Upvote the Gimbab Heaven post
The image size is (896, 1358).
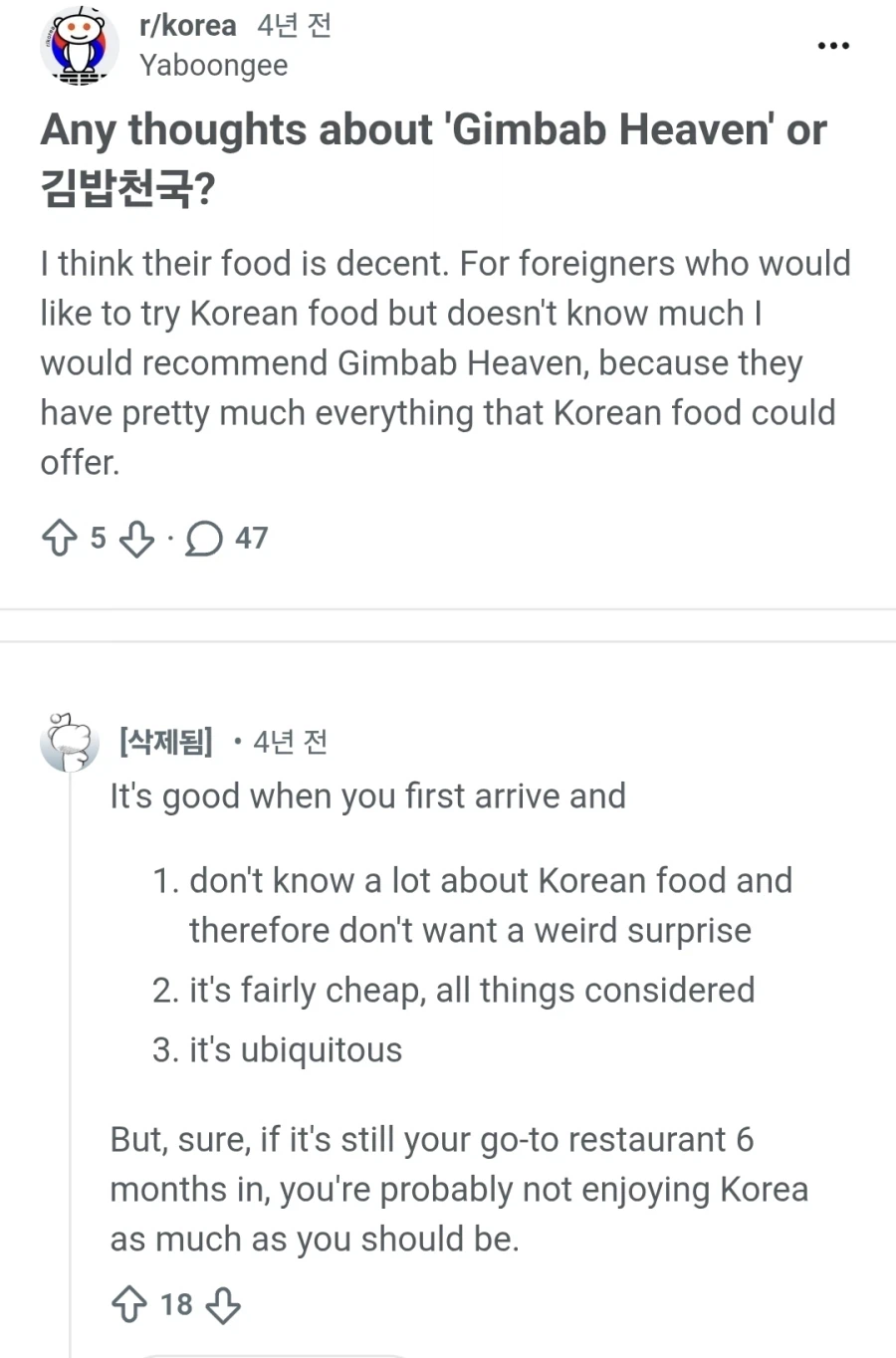60,538
